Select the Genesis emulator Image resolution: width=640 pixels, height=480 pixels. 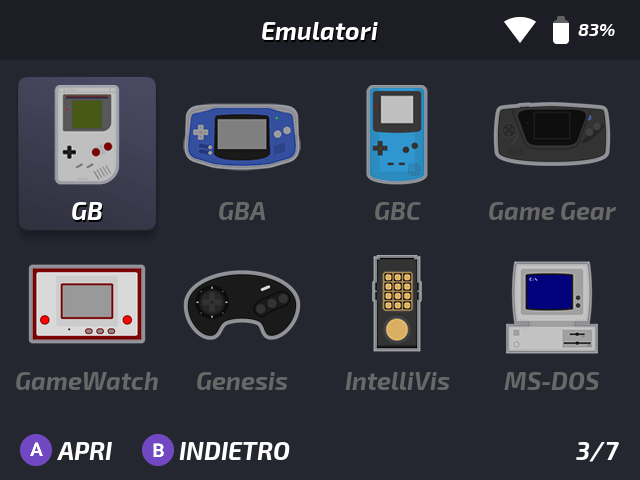click(x=242, y=323)
